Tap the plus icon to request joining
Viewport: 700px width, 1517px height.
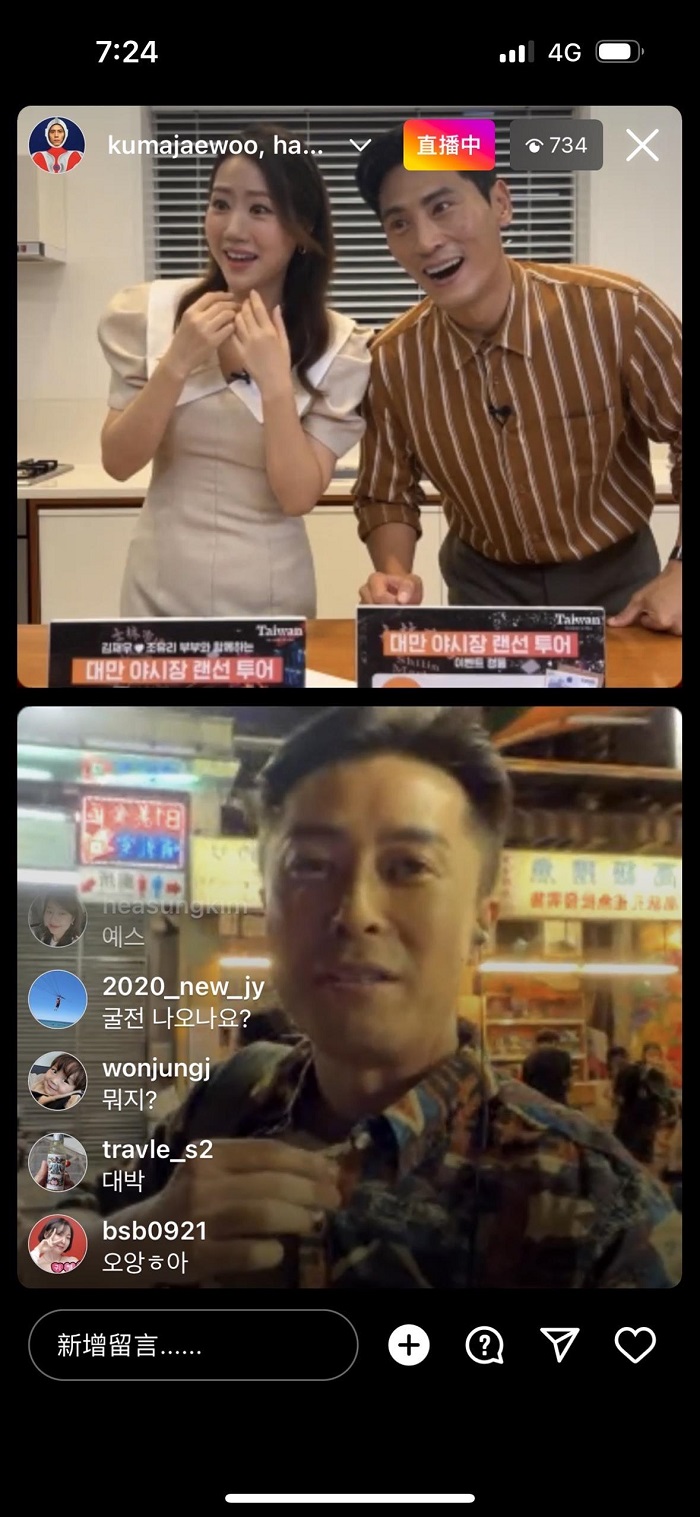(x=409, y=1345)
